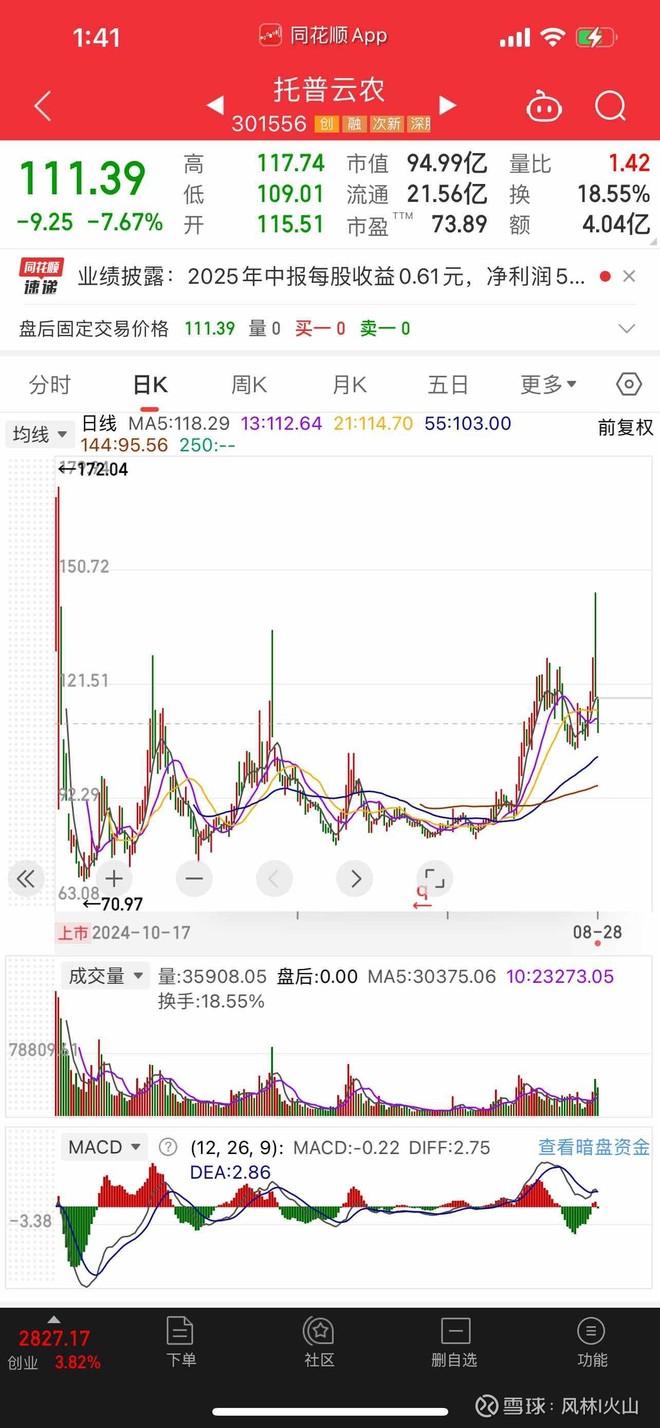Go back using the top-left arrow
This screenshot has width=660, height=1428.
coord(42,106)
